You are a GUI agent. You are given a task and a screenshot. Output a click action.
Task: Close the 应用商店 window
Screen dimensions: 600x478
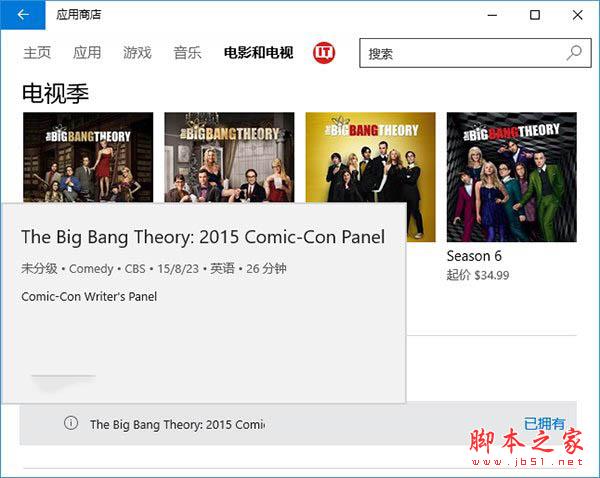pos(579,15)
